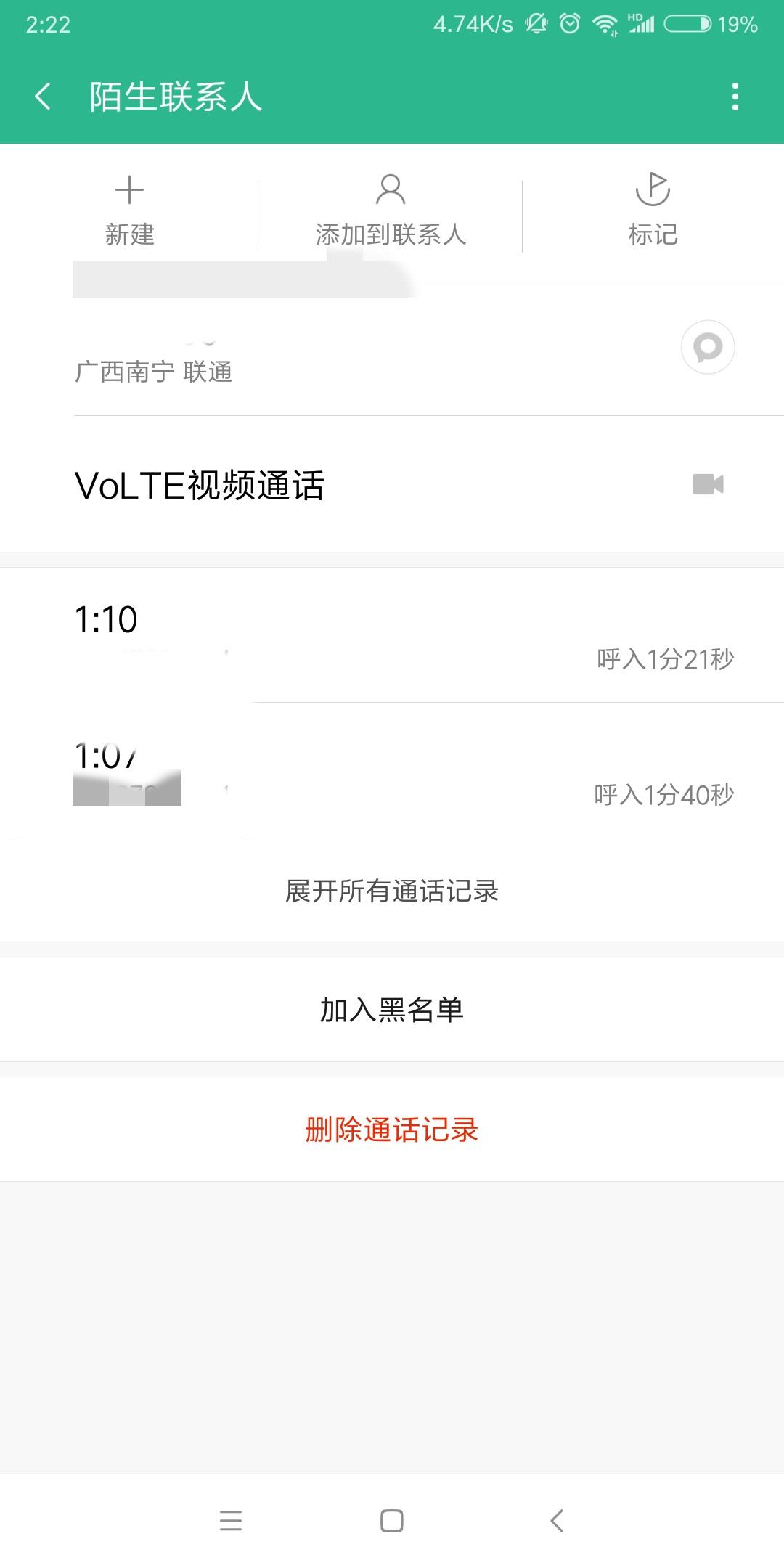Open the 1:10 call record entry
This screenshot has width=784, height=1568.
tap(392, 635)
